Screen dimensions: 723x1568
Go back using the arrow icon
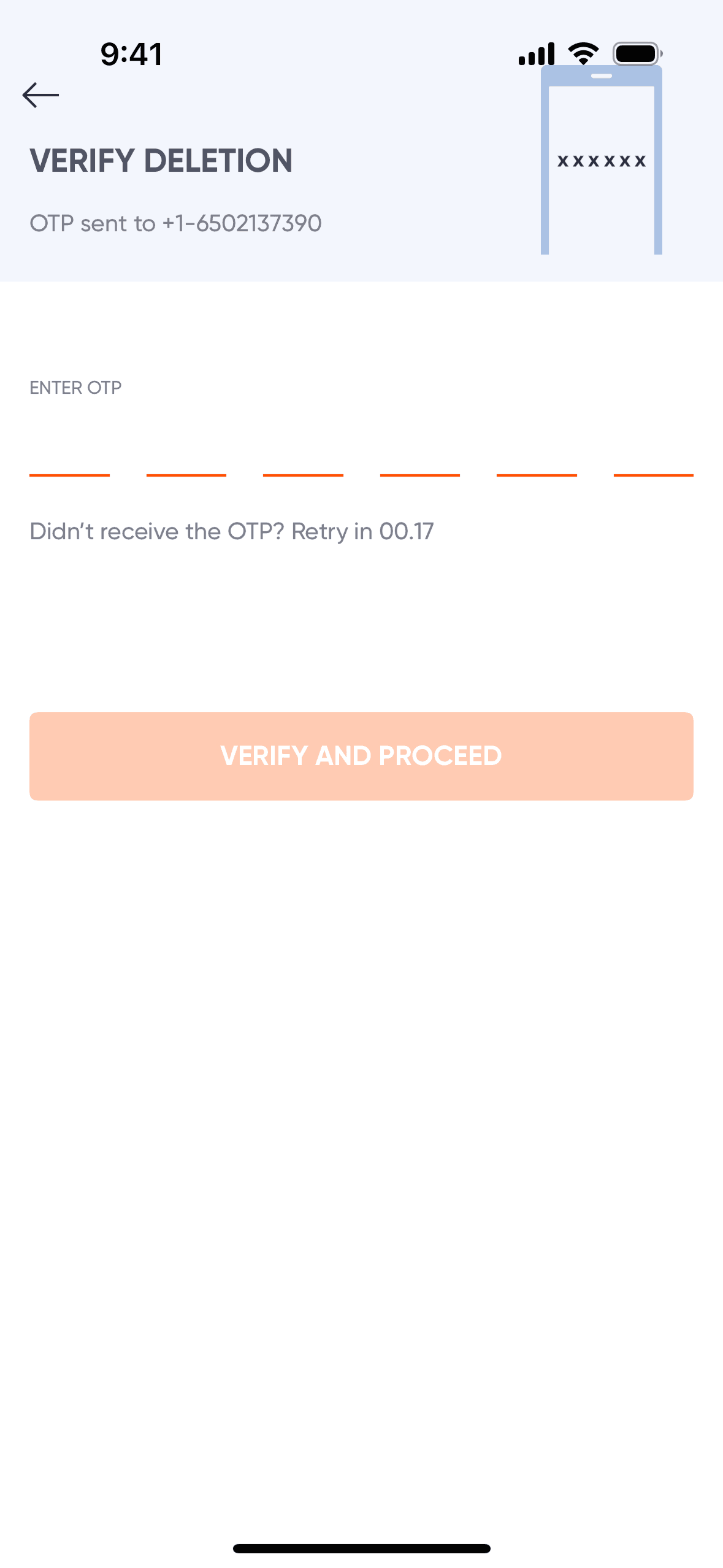point(40,95)
